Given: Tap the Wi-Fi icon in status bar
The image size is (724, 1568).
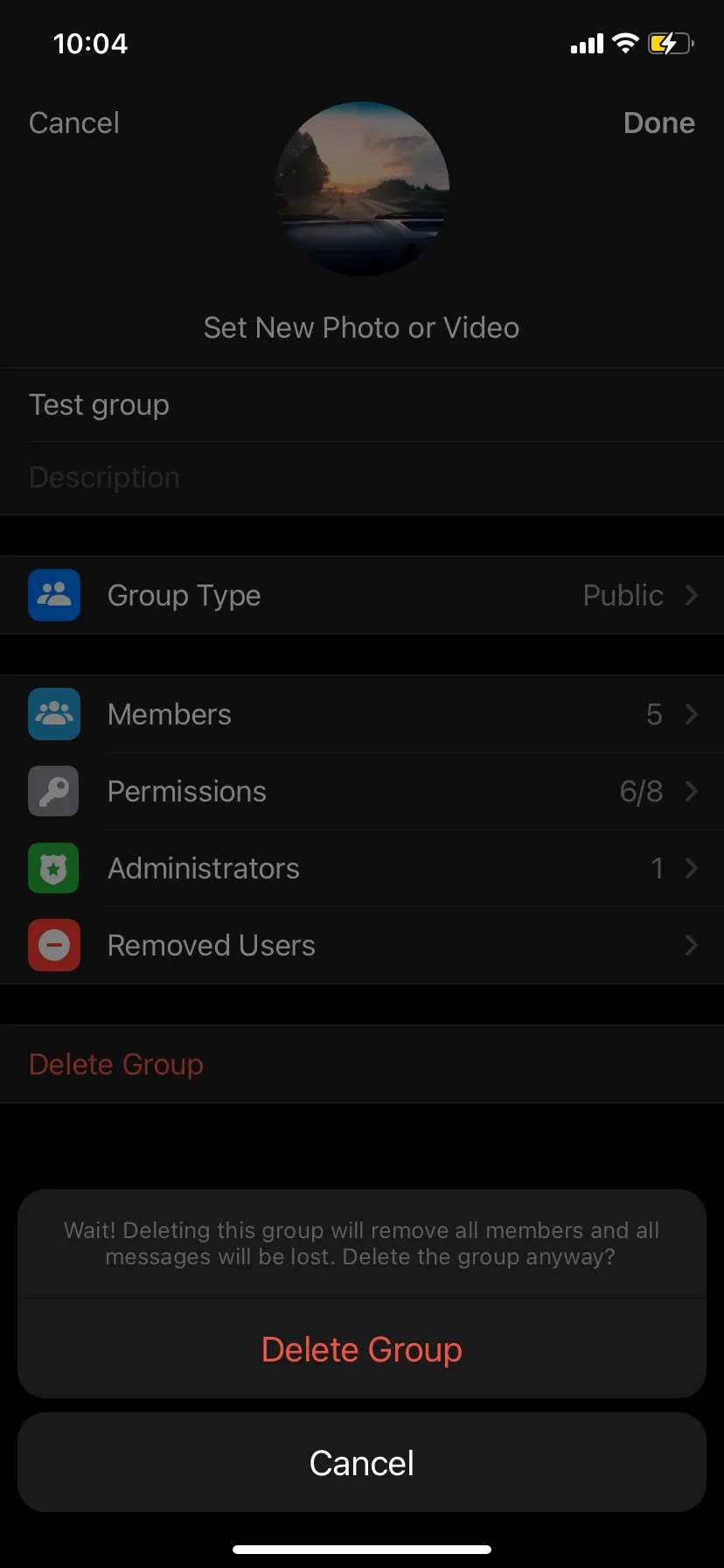Looking at the screenshot, I should tap(624, 43).
